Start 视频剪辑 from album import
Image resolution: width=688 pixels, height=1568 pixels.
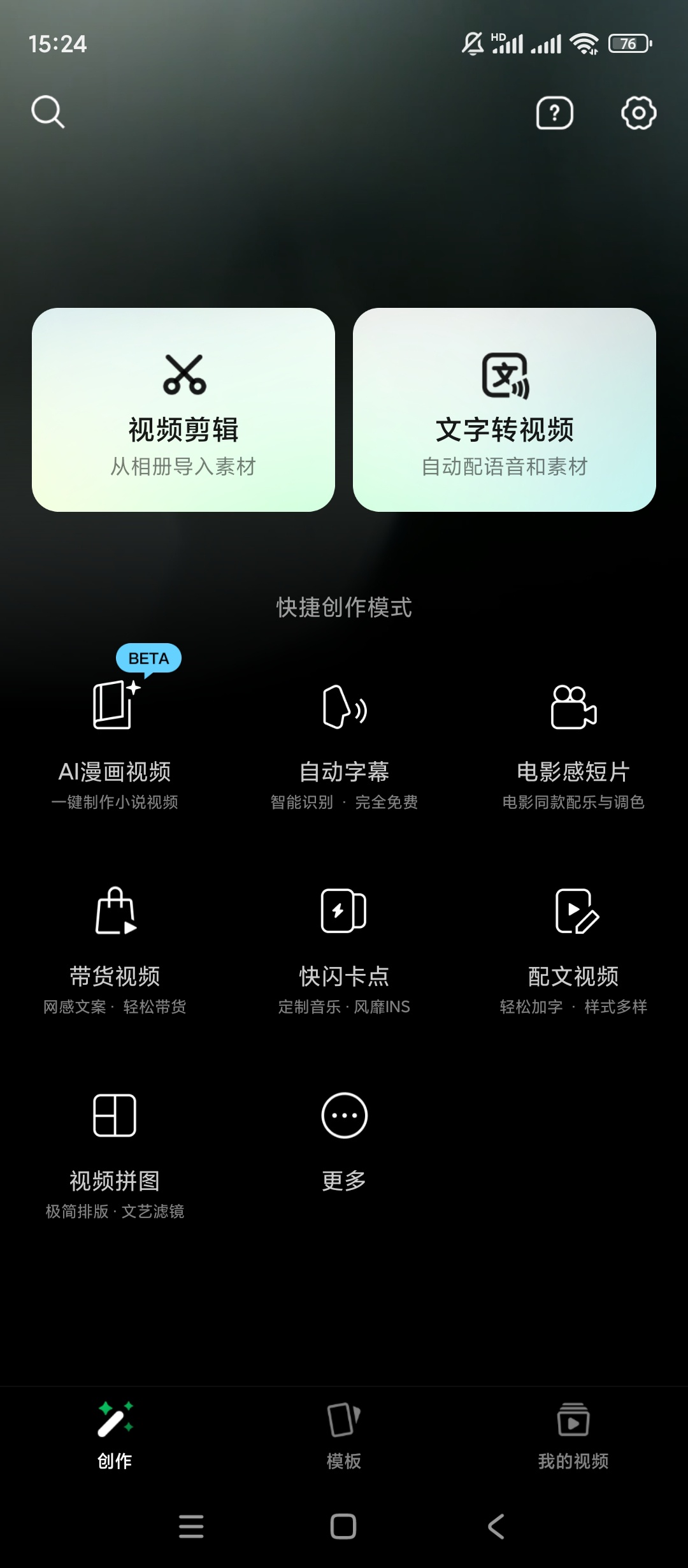click(x=183, y=410)
